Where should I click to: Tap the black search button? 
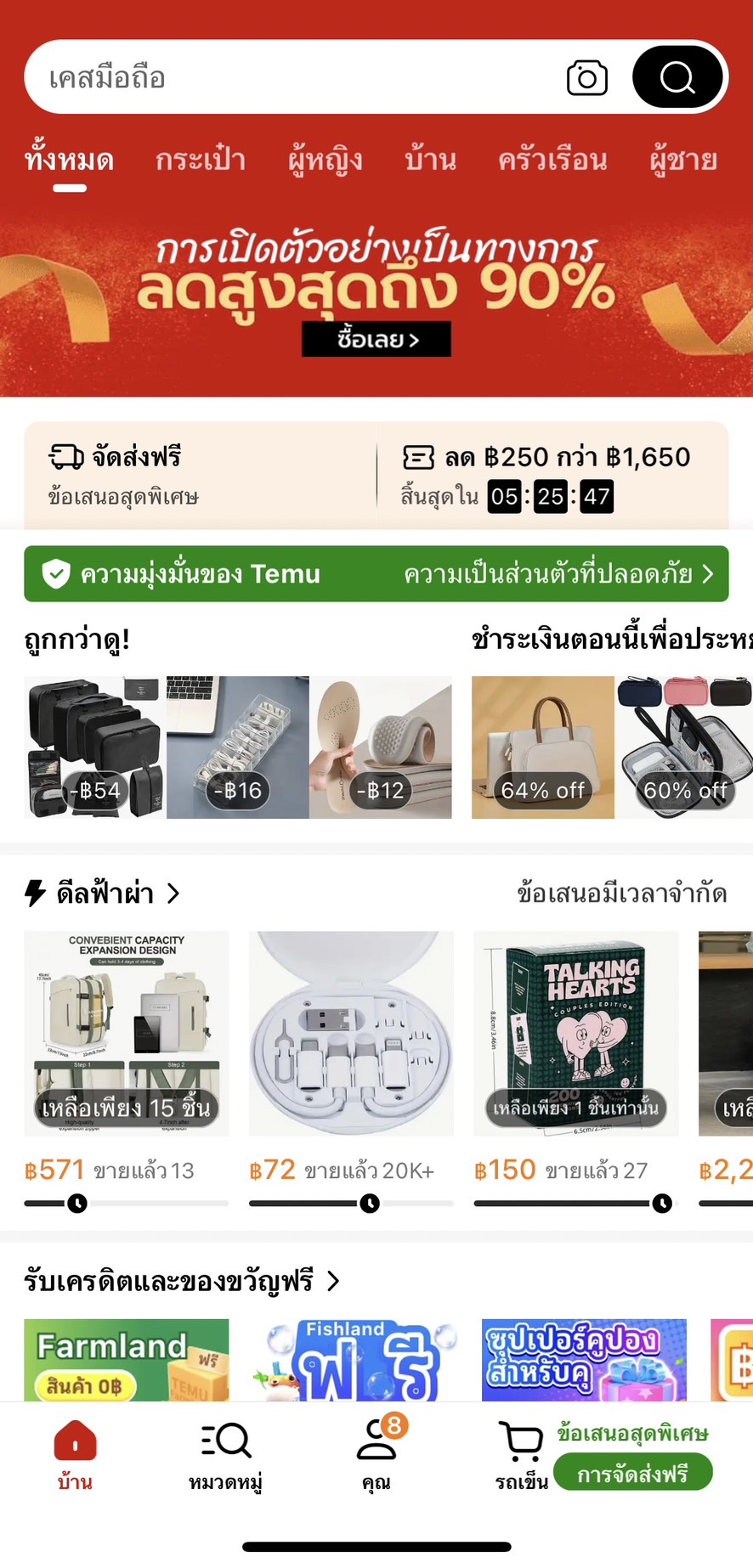coord(677,78)
